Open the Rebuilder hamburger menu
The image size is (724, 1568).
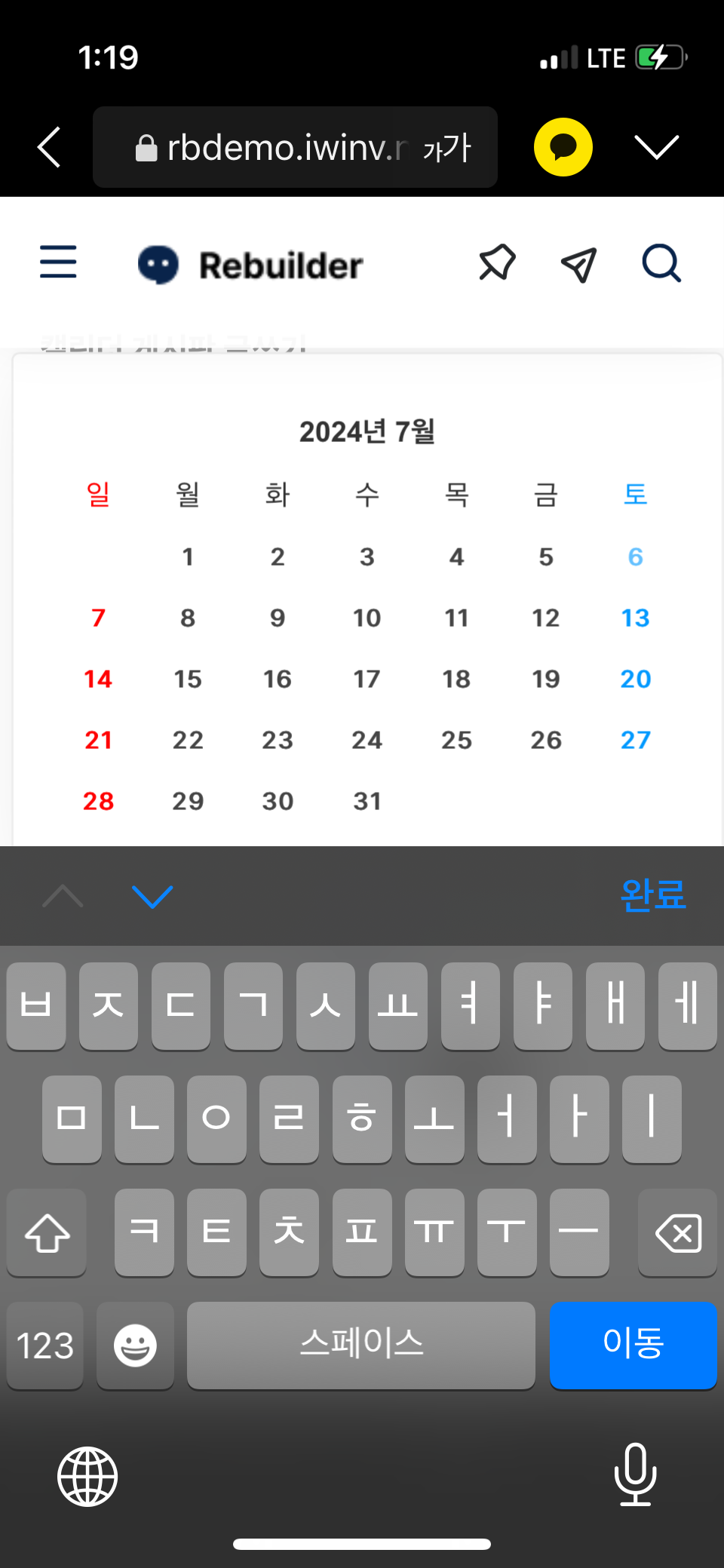tap(58, 262)
